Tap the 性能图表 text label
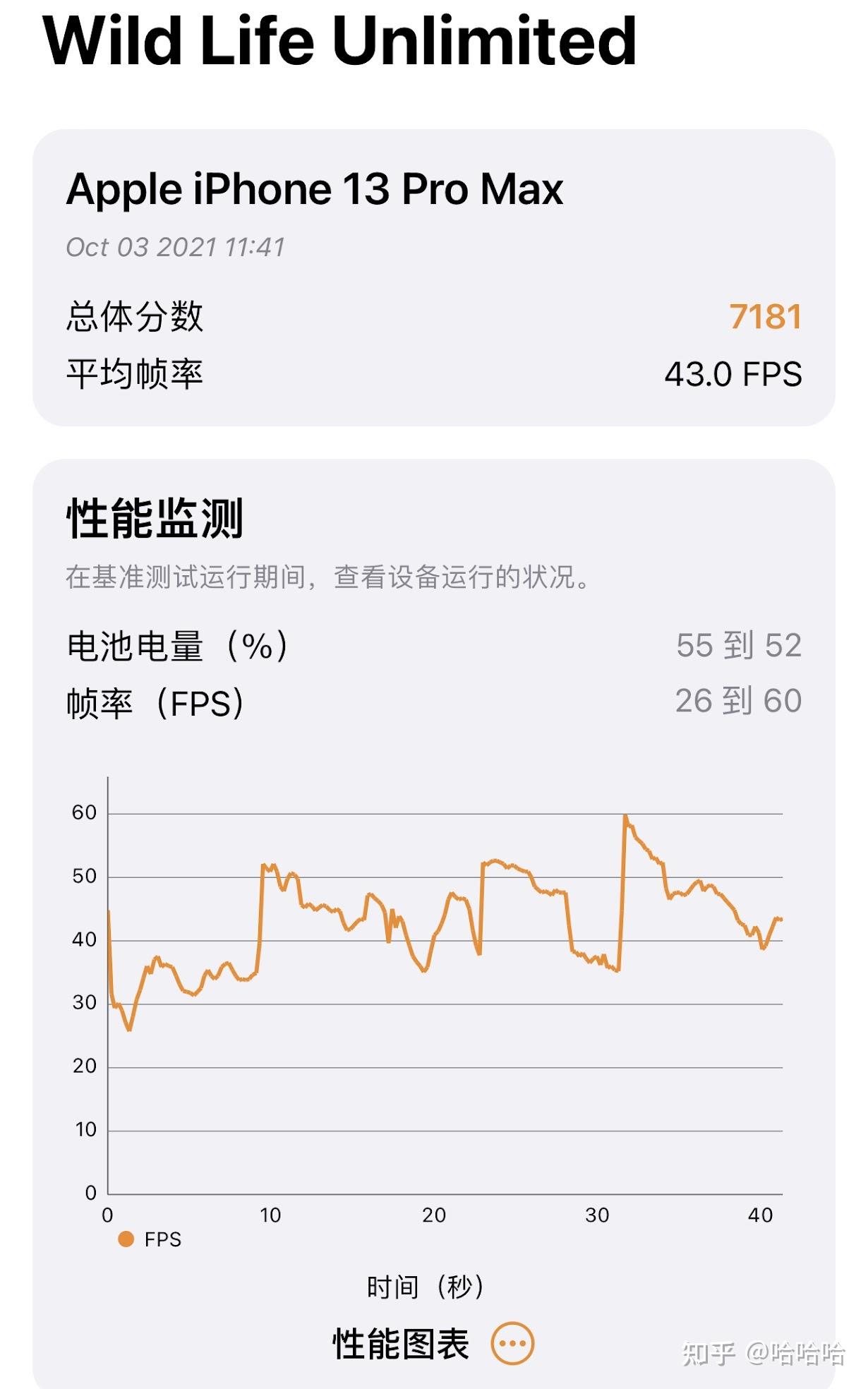Screen dimensions: 868x1389 400,1340
